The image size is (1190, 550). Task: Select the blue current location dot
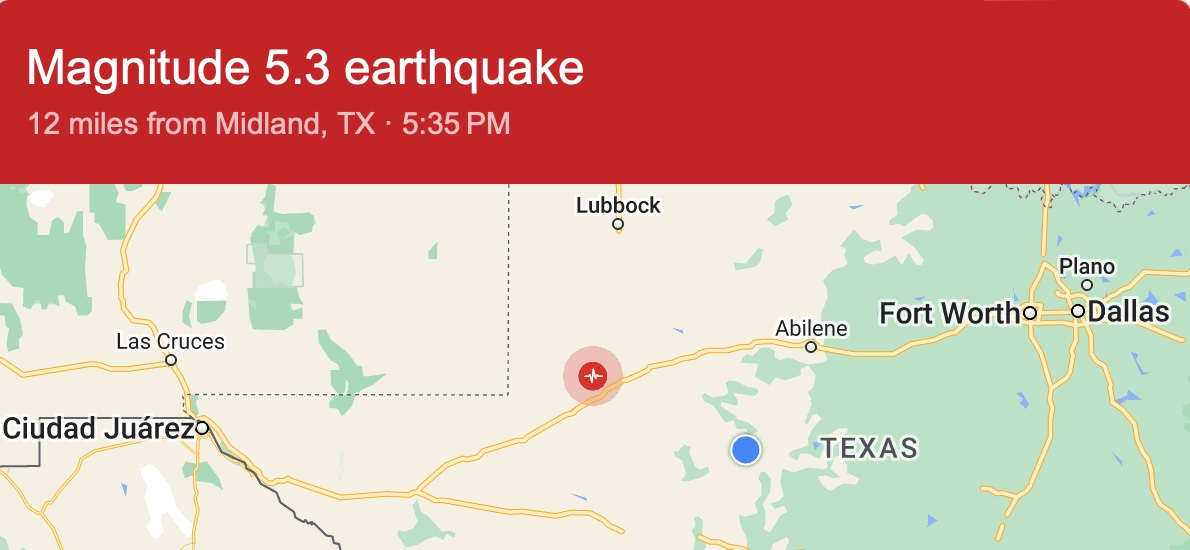pos(745,450)
